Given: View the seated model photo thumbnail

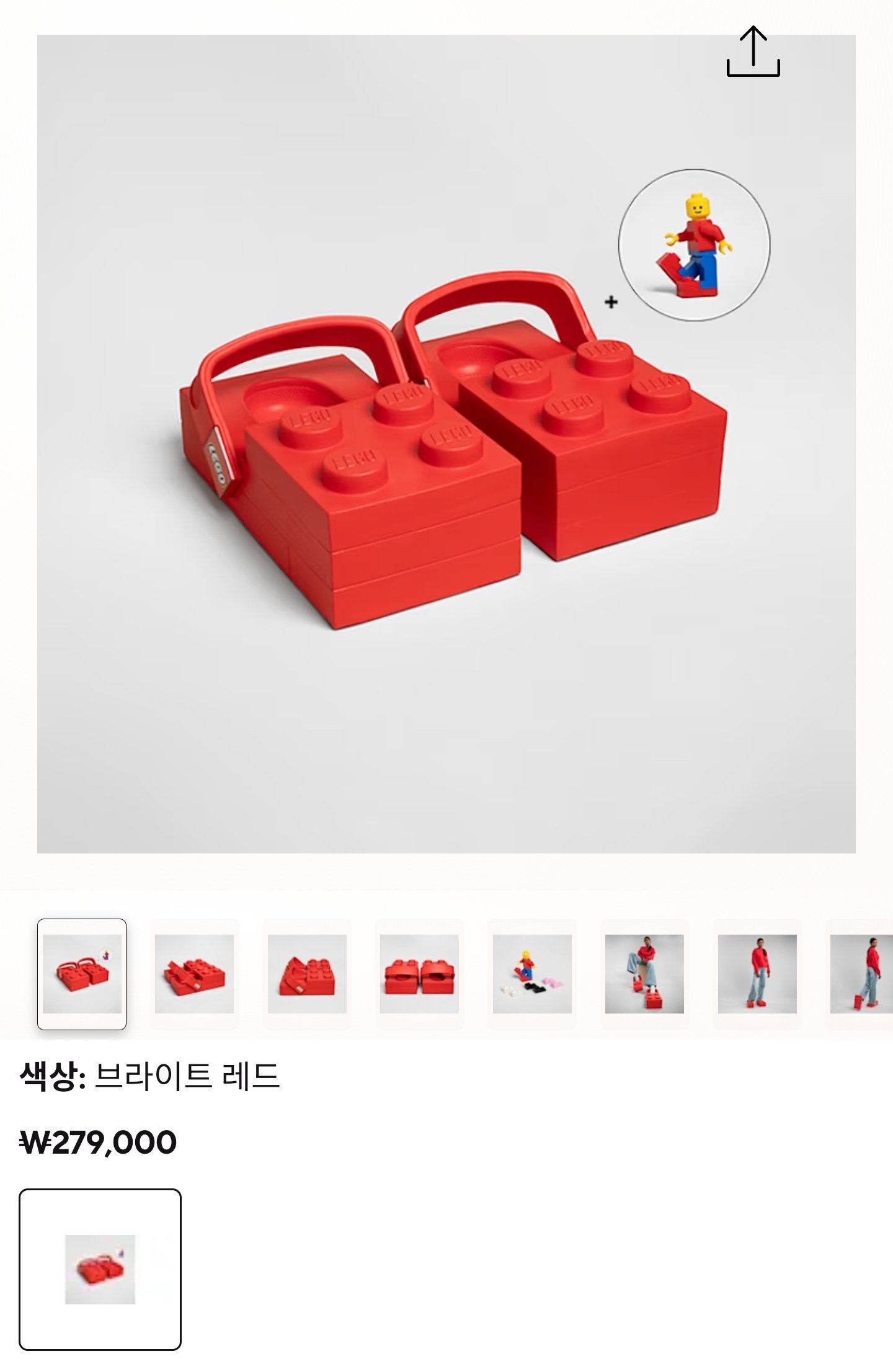Looking at the screenshot, I should pyautogui.click(x=644, y=974).
